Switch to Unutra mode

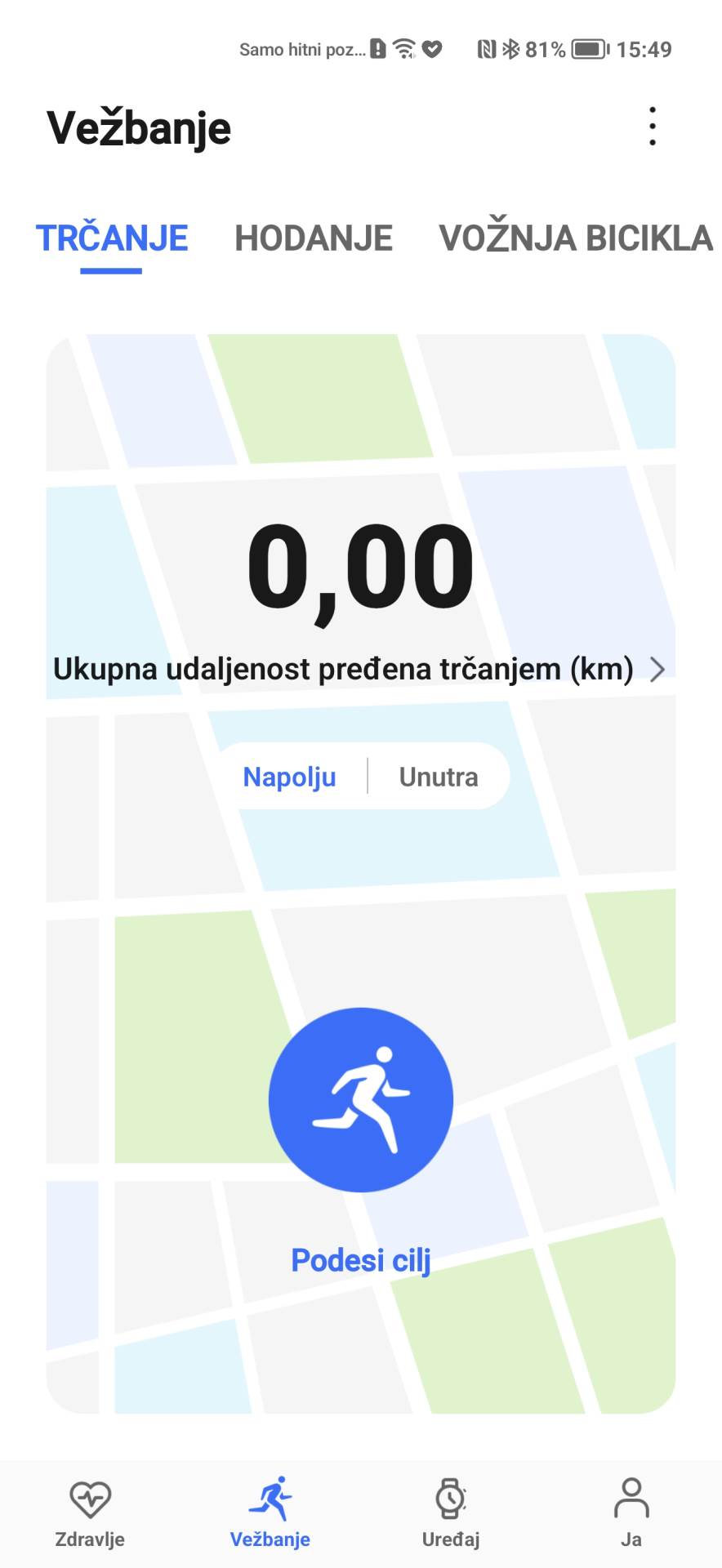[x=438, y=777]
